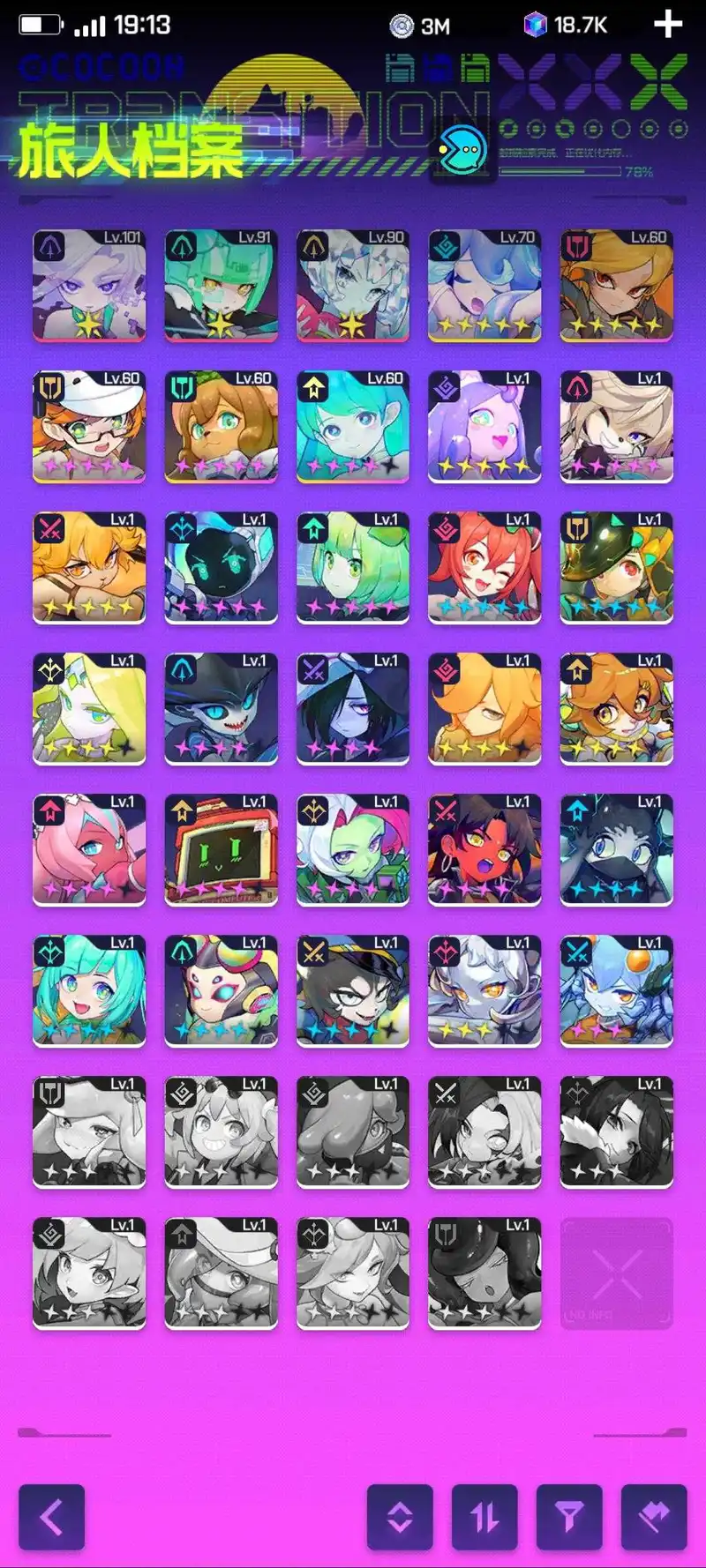Tap the return arrow button in the bottom bar
Screen dimensions: 706x1568
[654, 1517]
